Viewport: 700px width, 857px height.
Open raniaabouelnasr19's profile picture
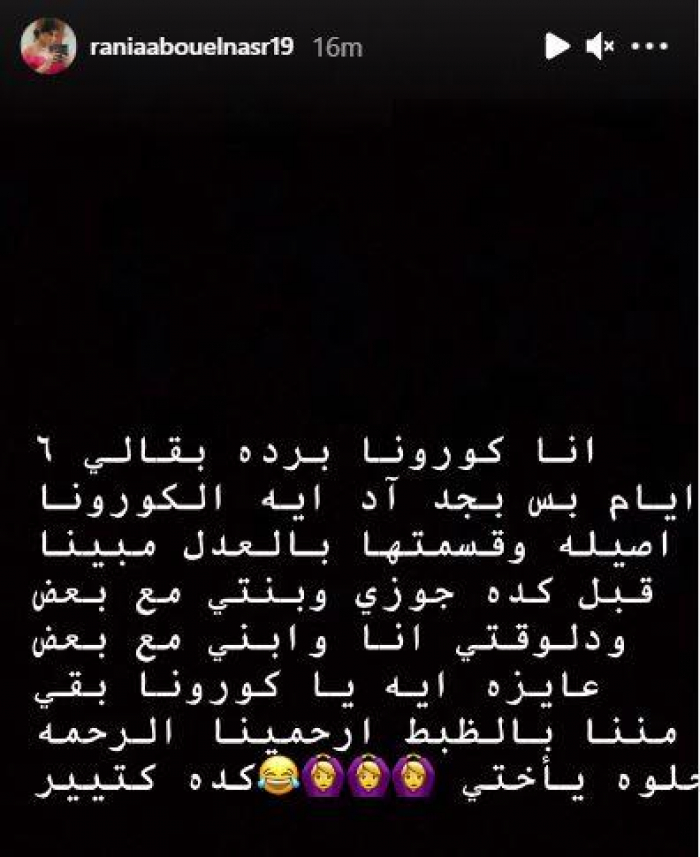(48, 45)
